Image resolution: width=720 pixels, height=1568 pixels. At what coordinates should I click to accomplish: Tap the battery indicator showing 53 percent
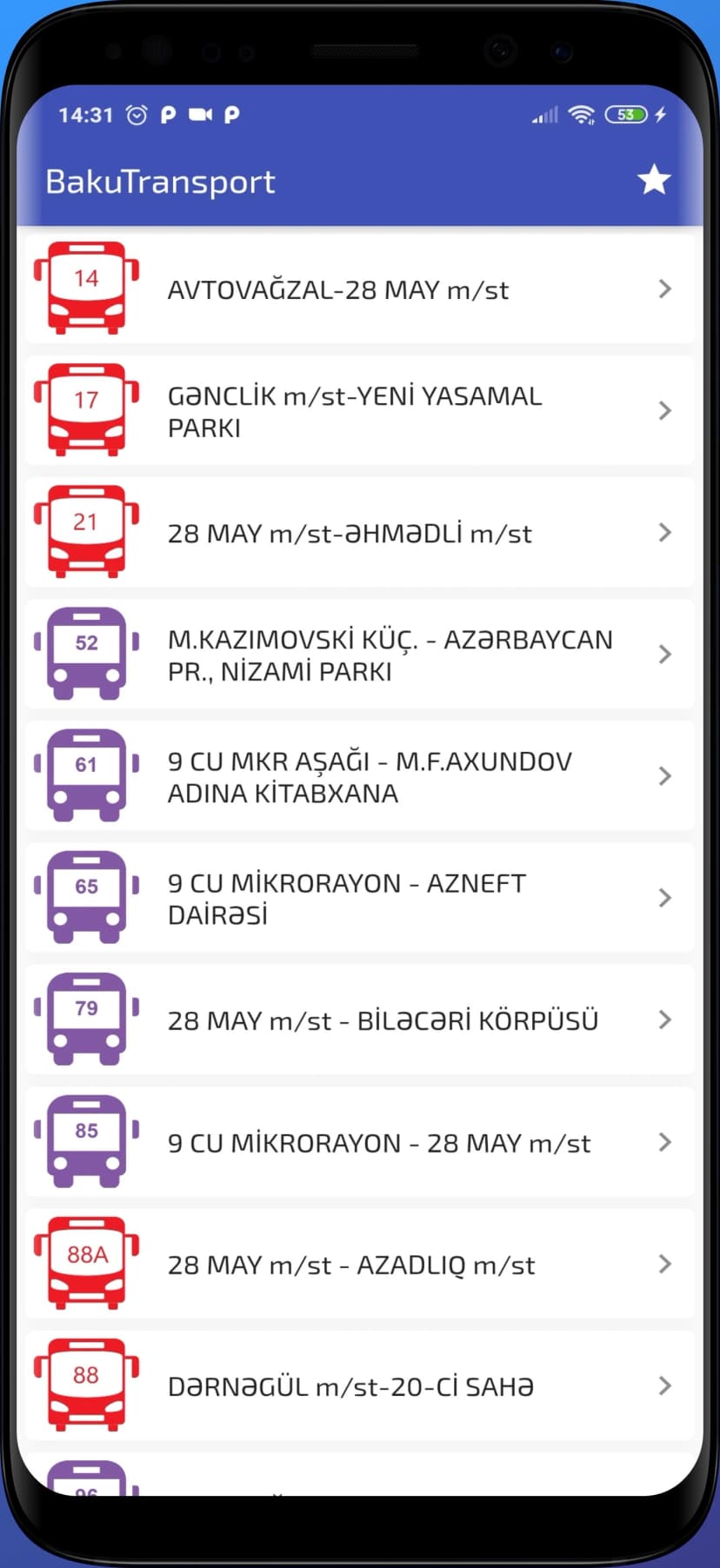tap(625, 113)
